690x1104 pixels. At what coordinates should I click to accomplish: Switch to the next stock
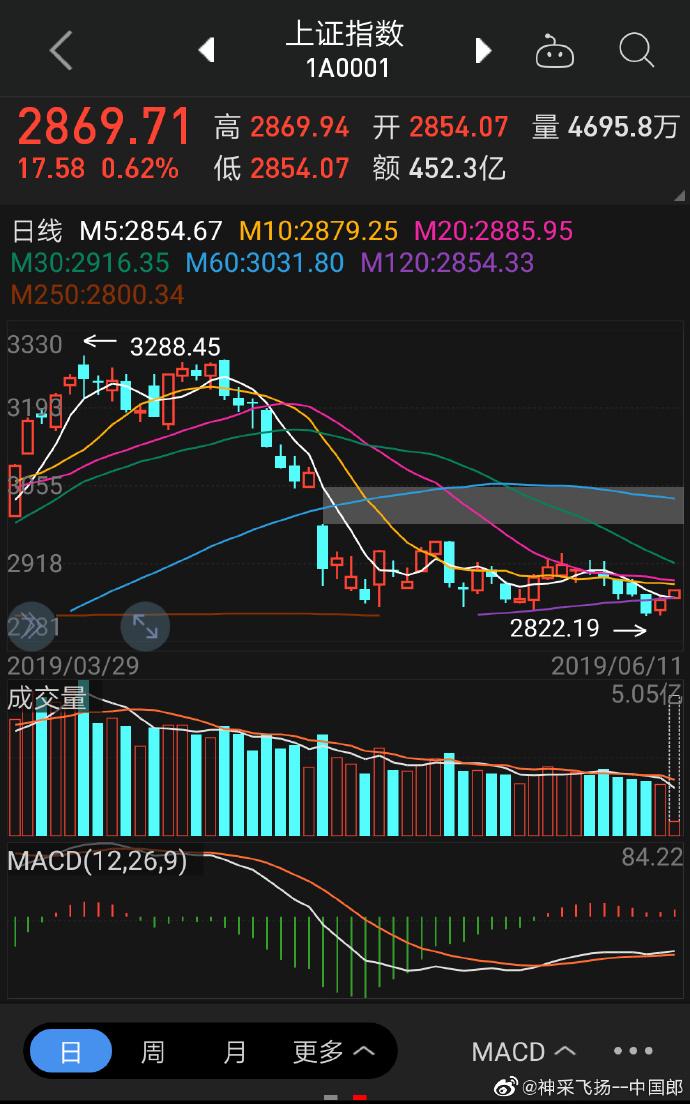484,50
